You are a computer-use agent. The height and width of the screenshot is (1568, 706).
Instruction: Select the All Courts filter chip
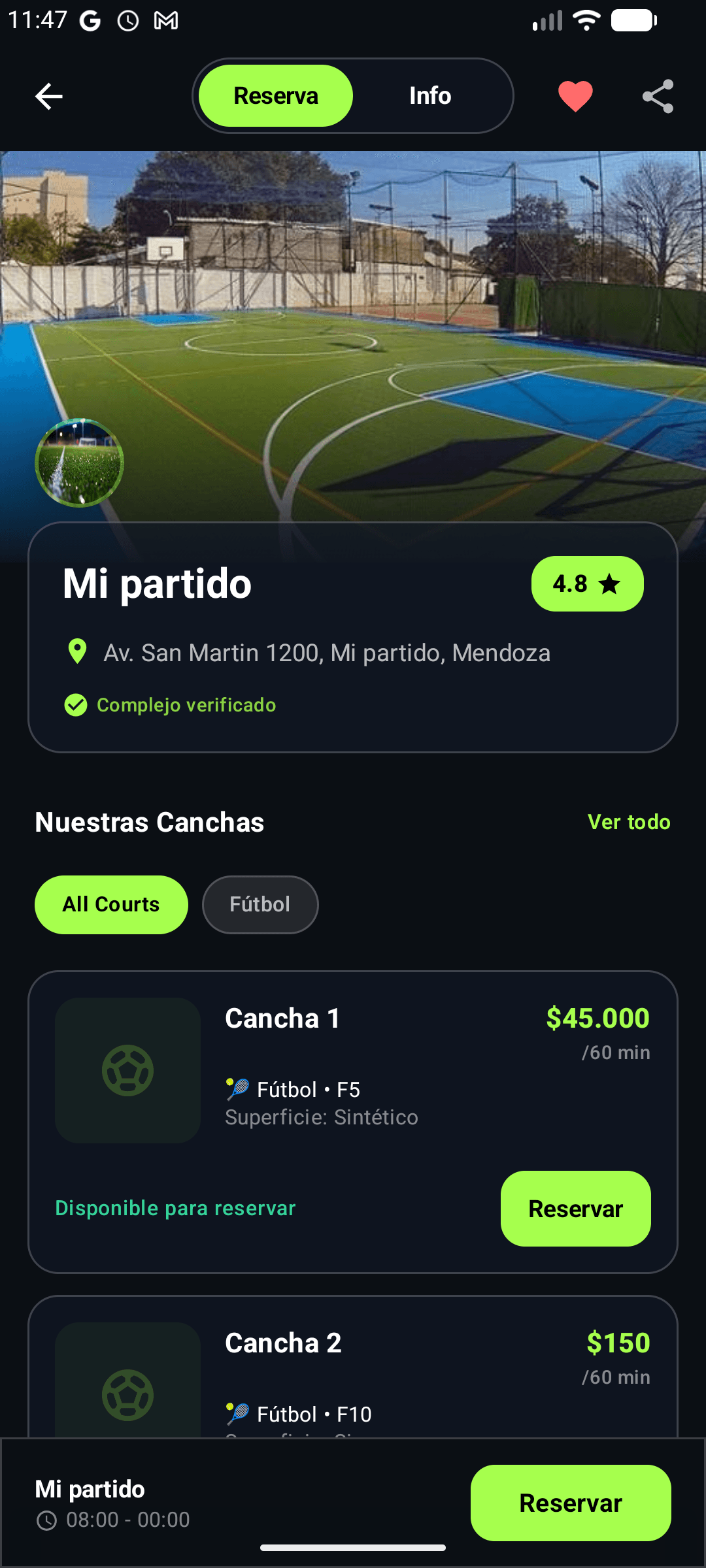(111, 905)
